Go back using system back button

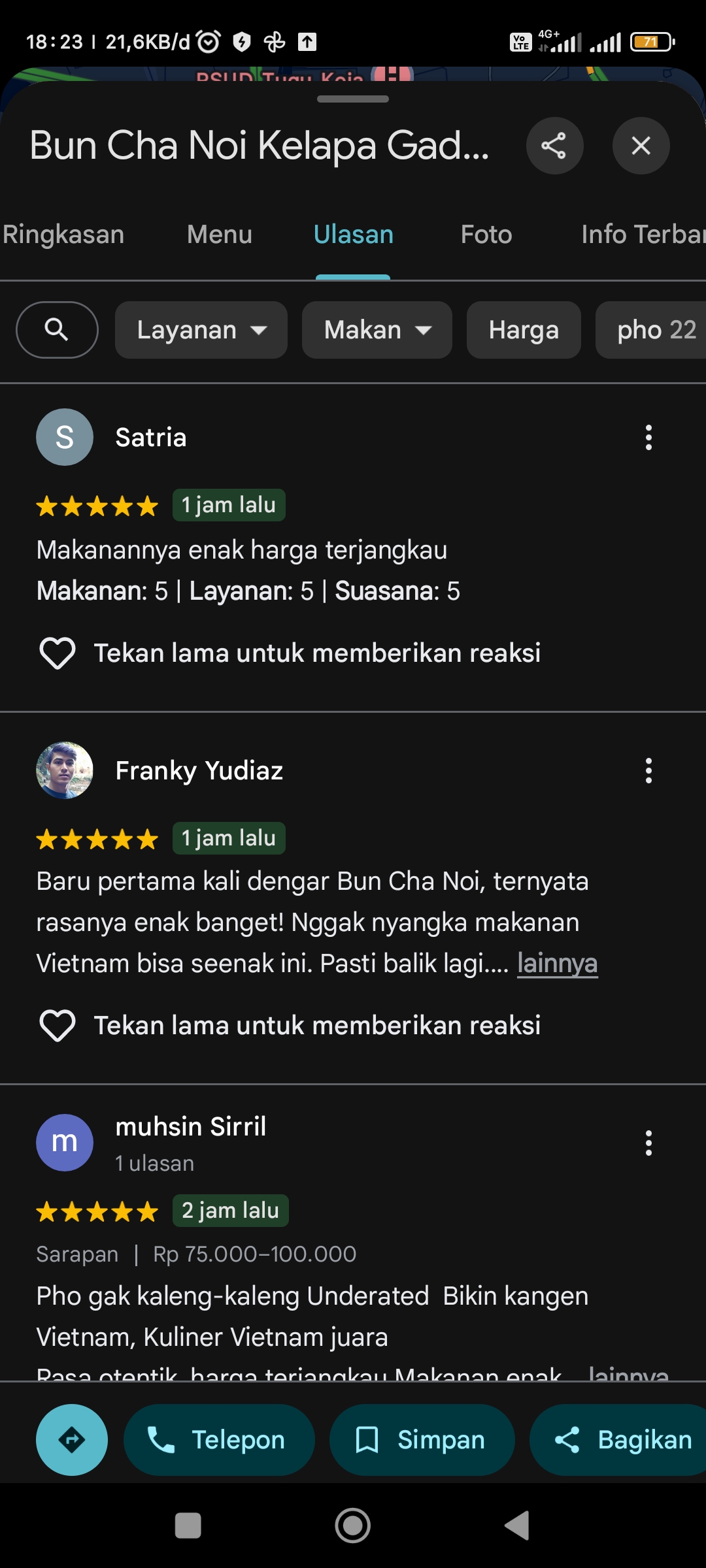click(x=517, y=1526)
